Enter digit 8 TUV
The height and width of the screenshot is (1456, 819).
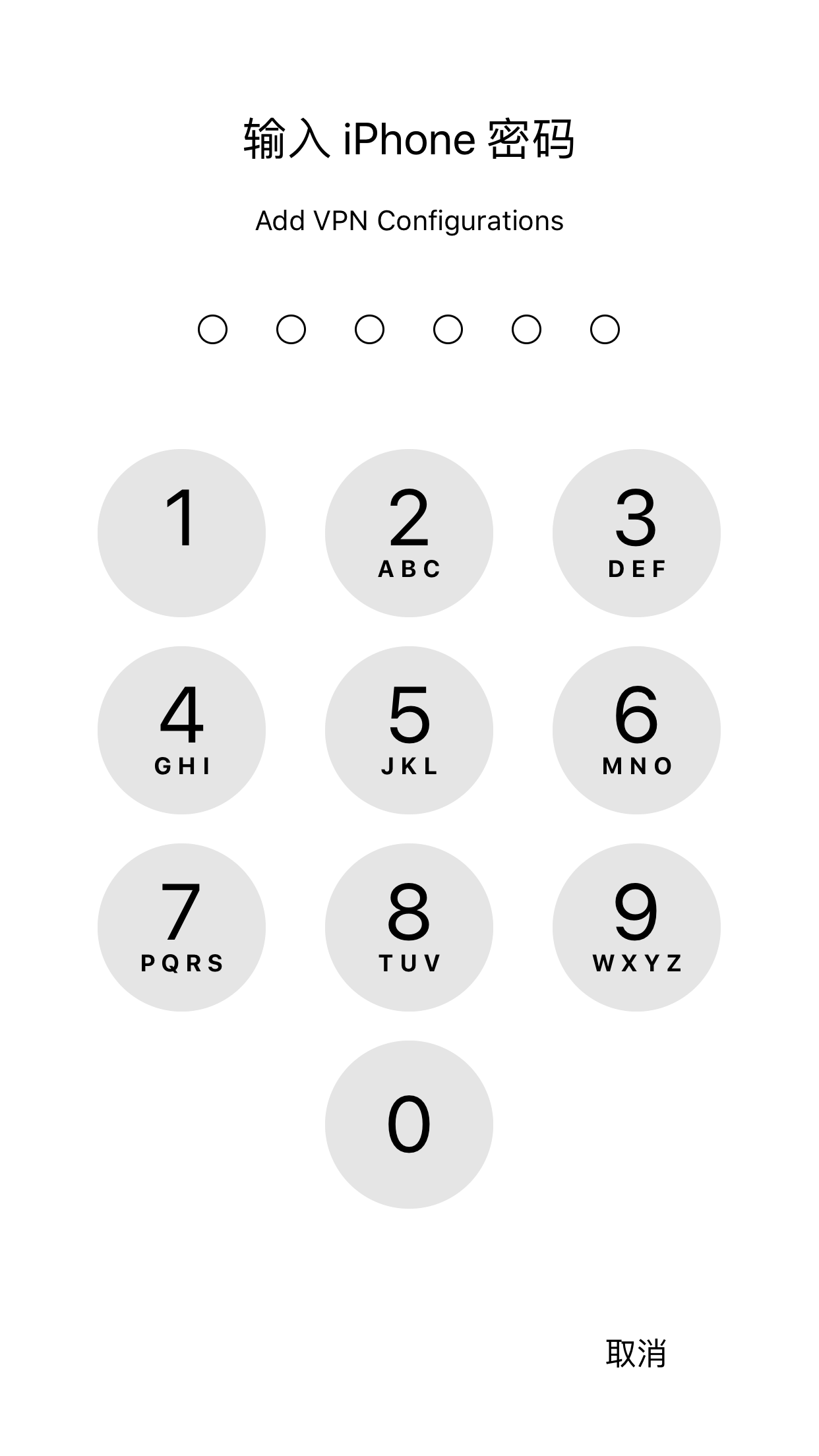tap(409, 927)
